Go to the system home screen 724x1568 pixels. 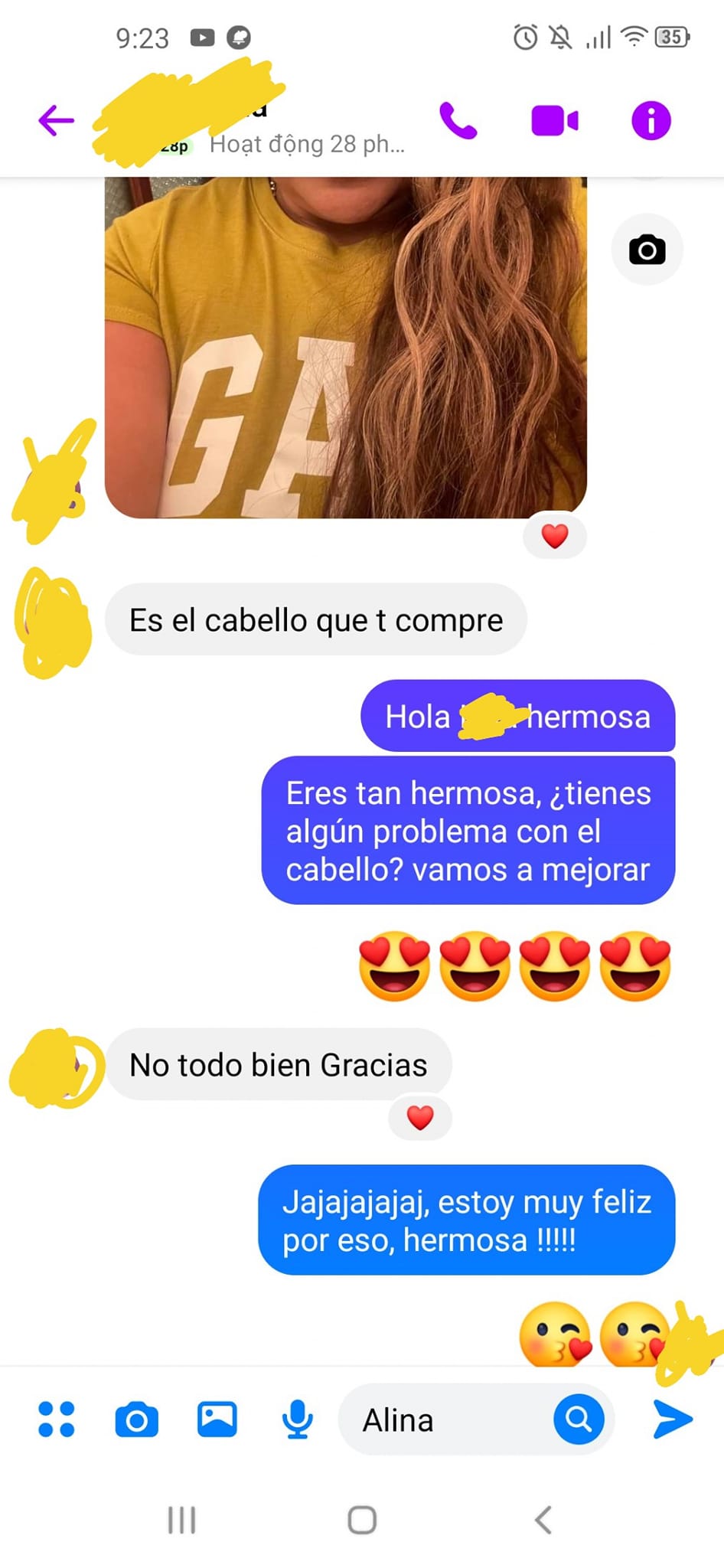pyautogui.click(x=362, y=1520)
